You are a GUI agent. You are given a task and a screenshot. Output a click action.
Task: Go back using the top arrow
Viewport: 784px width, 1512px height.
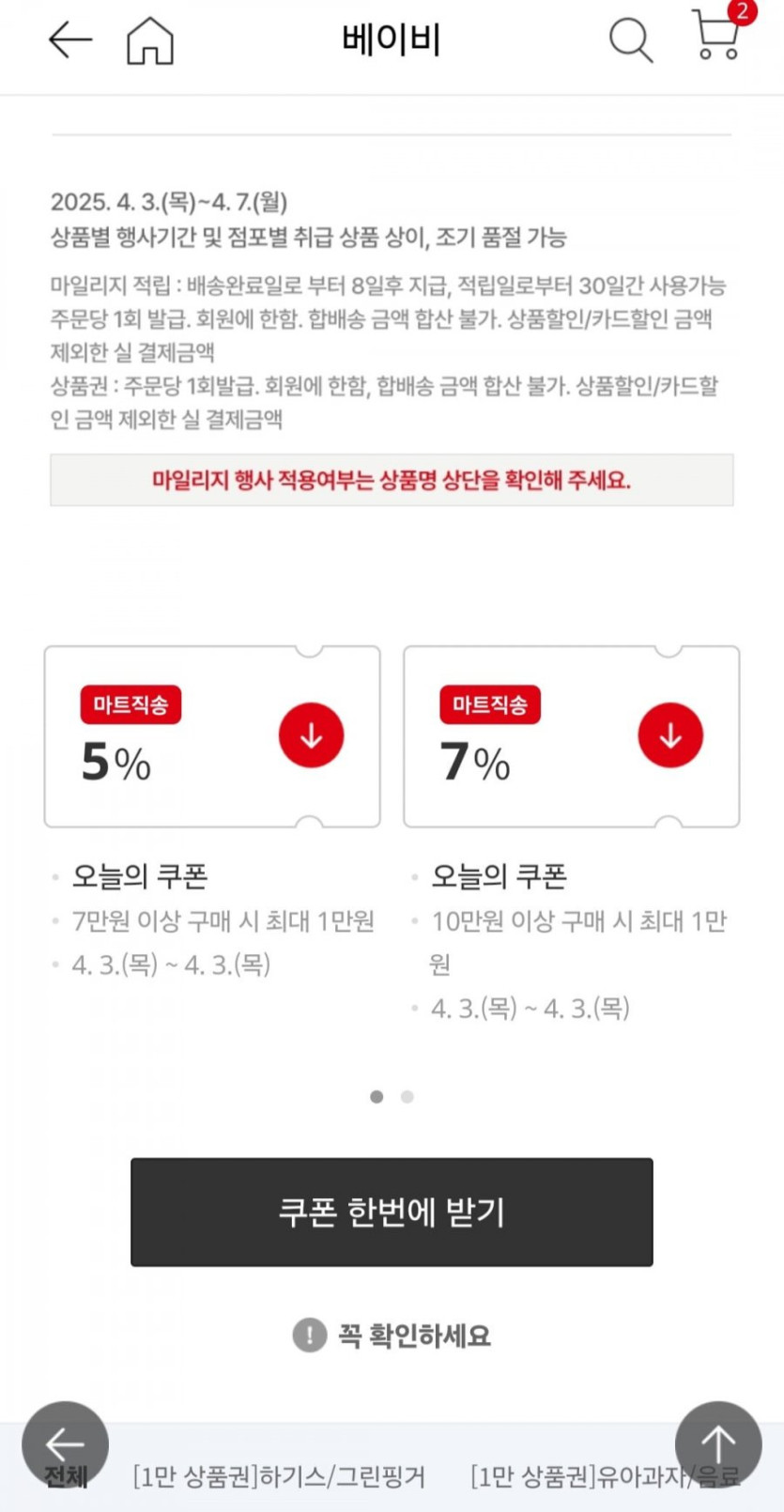70,40
